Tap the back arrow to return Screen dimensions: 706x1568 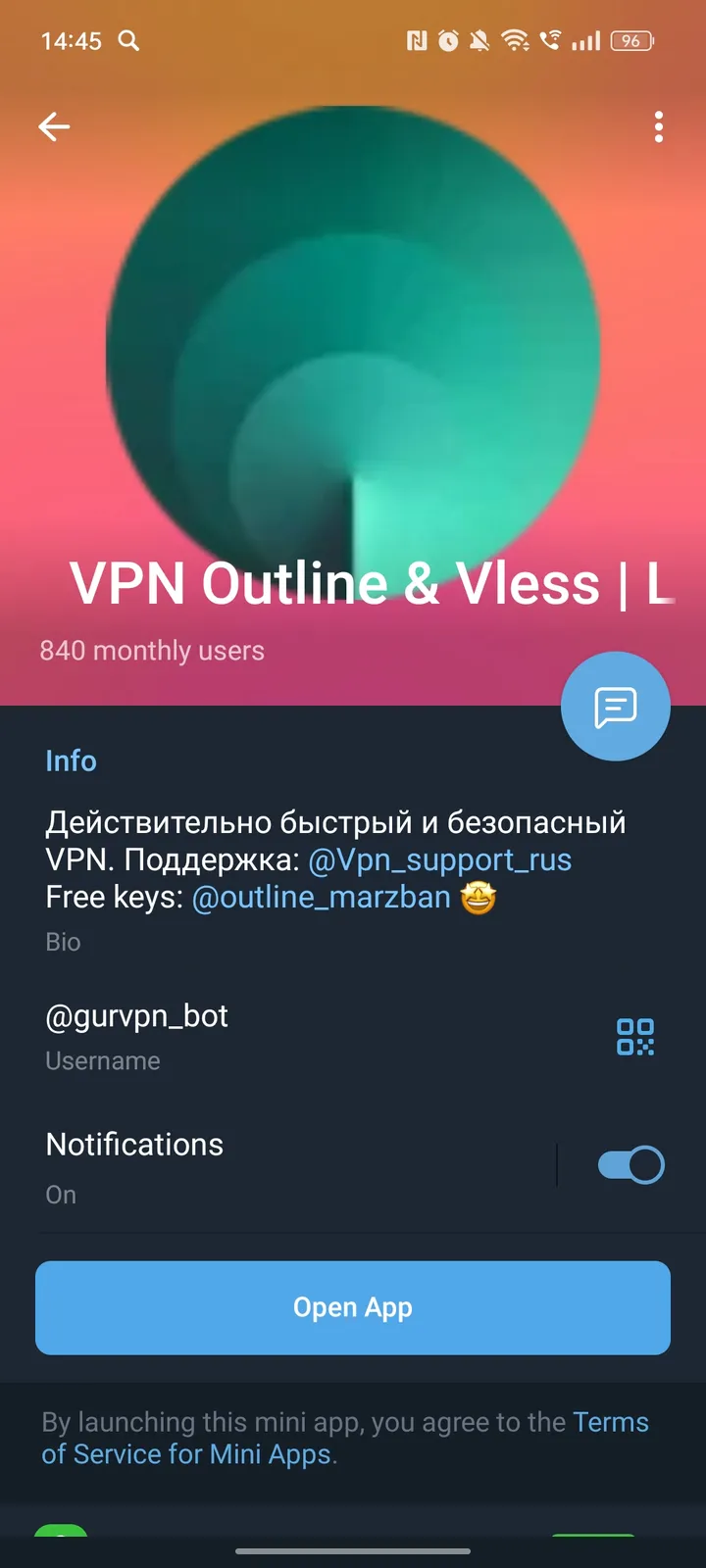point(54,126)
